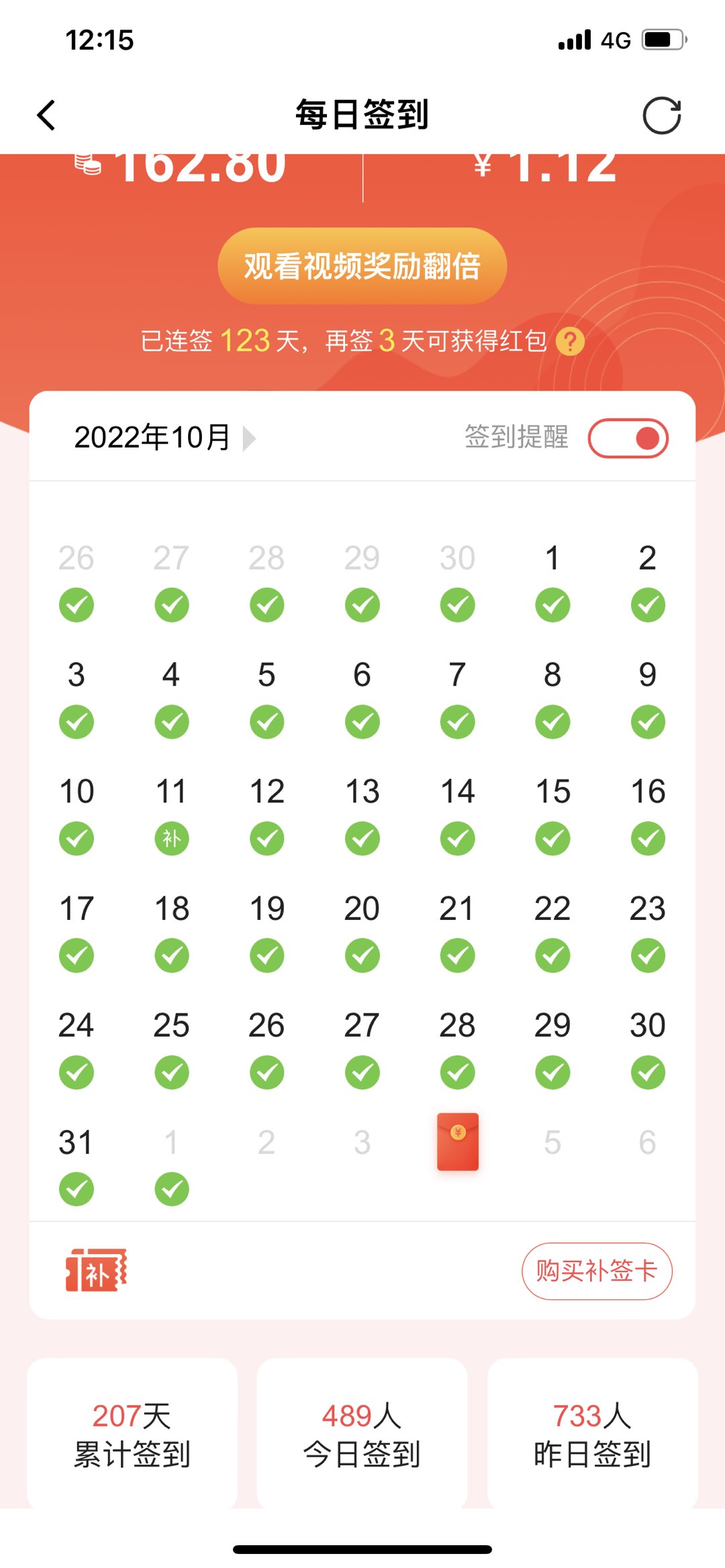Click the back arrow to leave check-in page
This screenshot has height=1568, width=725.
(x=46, y=114)
